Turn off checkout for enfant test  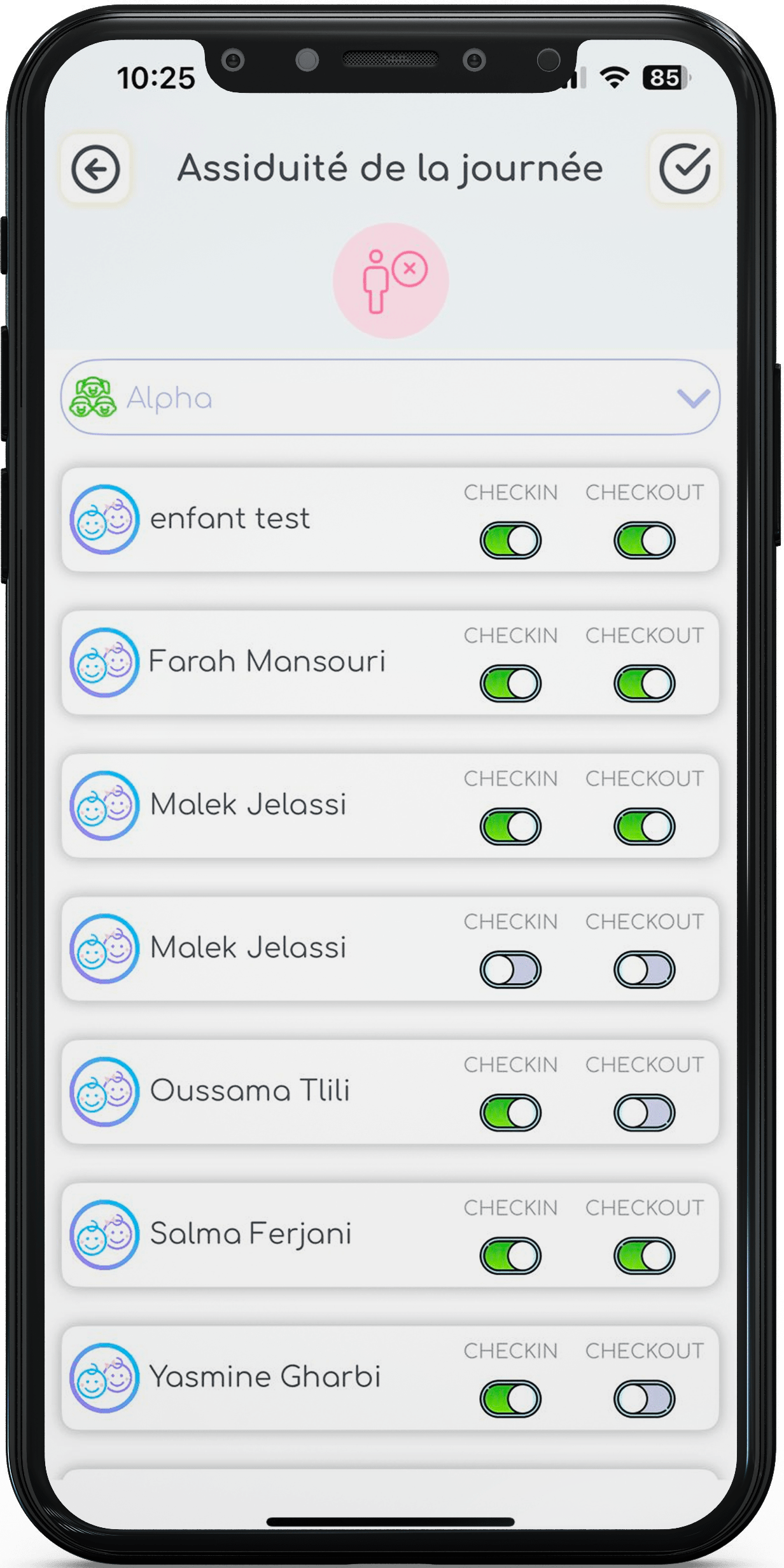(x=644, y=540)
